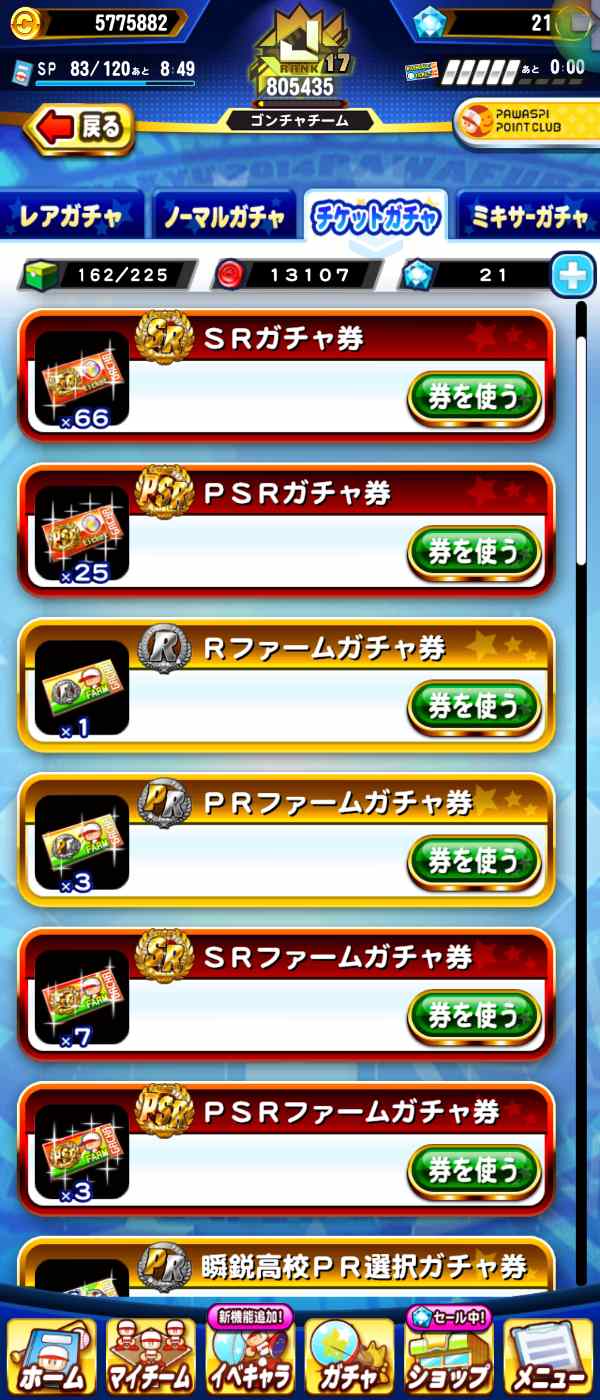Open マイチーム in bottom navigation
Viewport: 600px width, 1400px height.
150,1355
